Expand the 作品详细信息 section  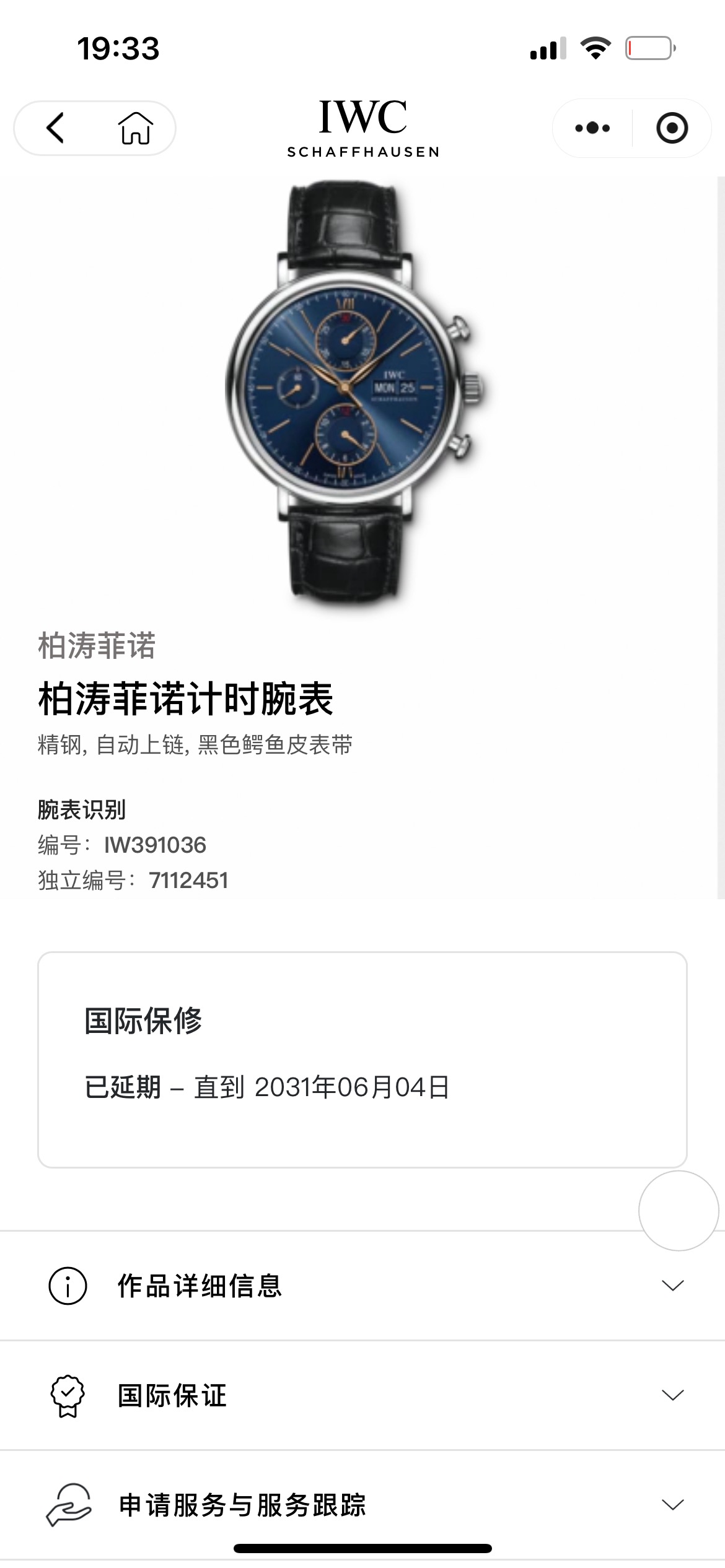[362, 1286]
